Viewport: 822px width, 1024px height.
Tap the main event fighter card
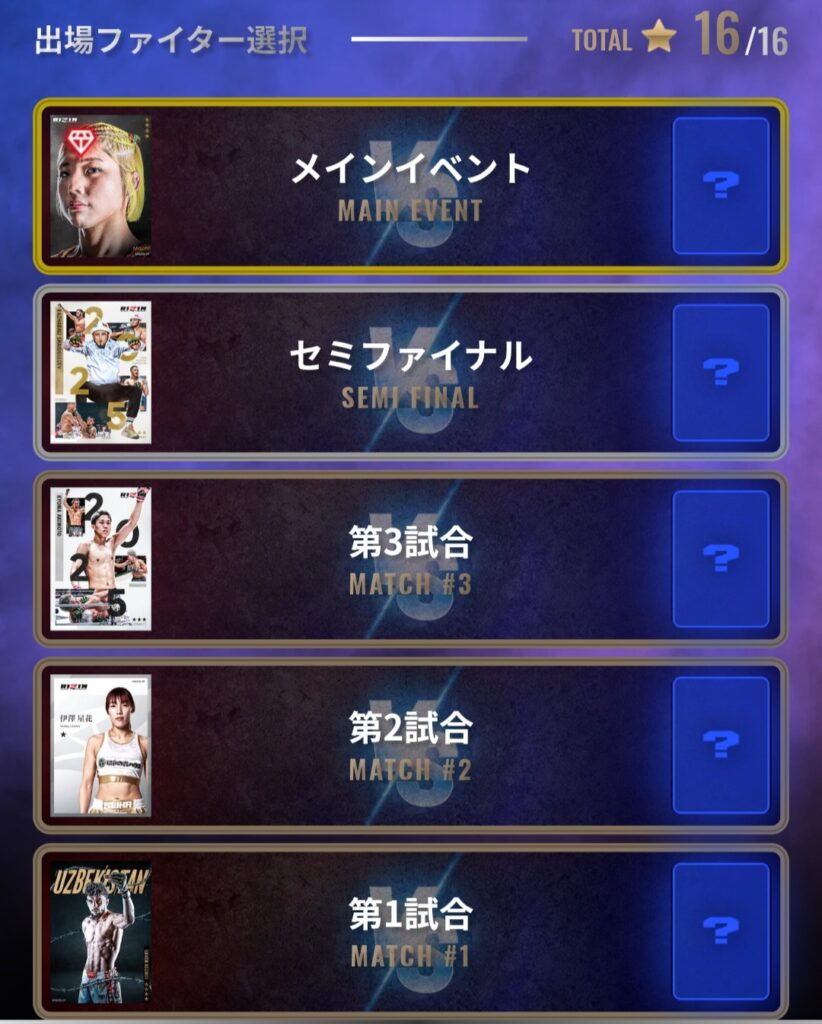(x=100, y=187)
